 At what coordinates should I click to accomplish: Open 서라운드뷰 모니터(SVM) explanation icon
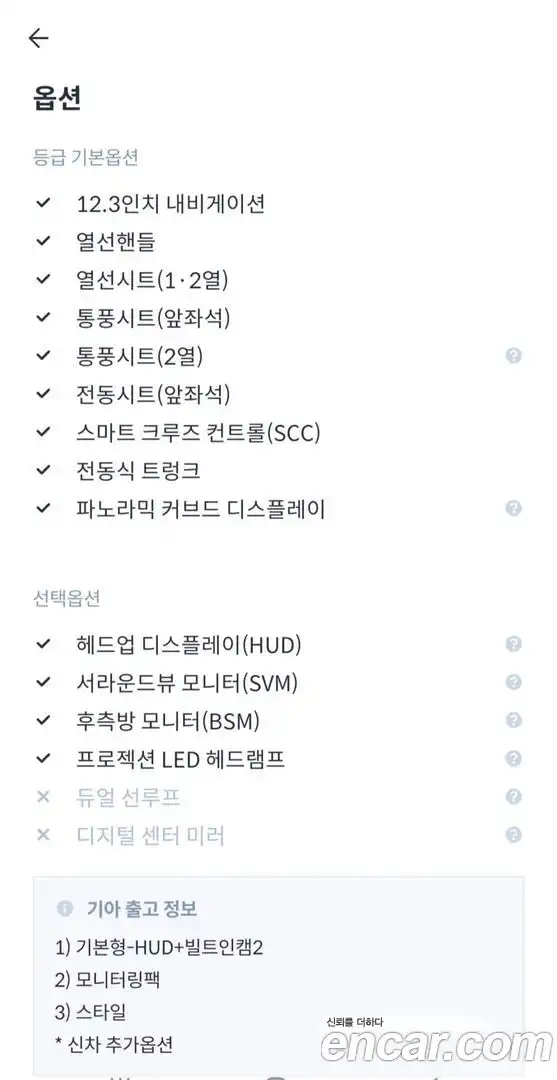[513, 682]
